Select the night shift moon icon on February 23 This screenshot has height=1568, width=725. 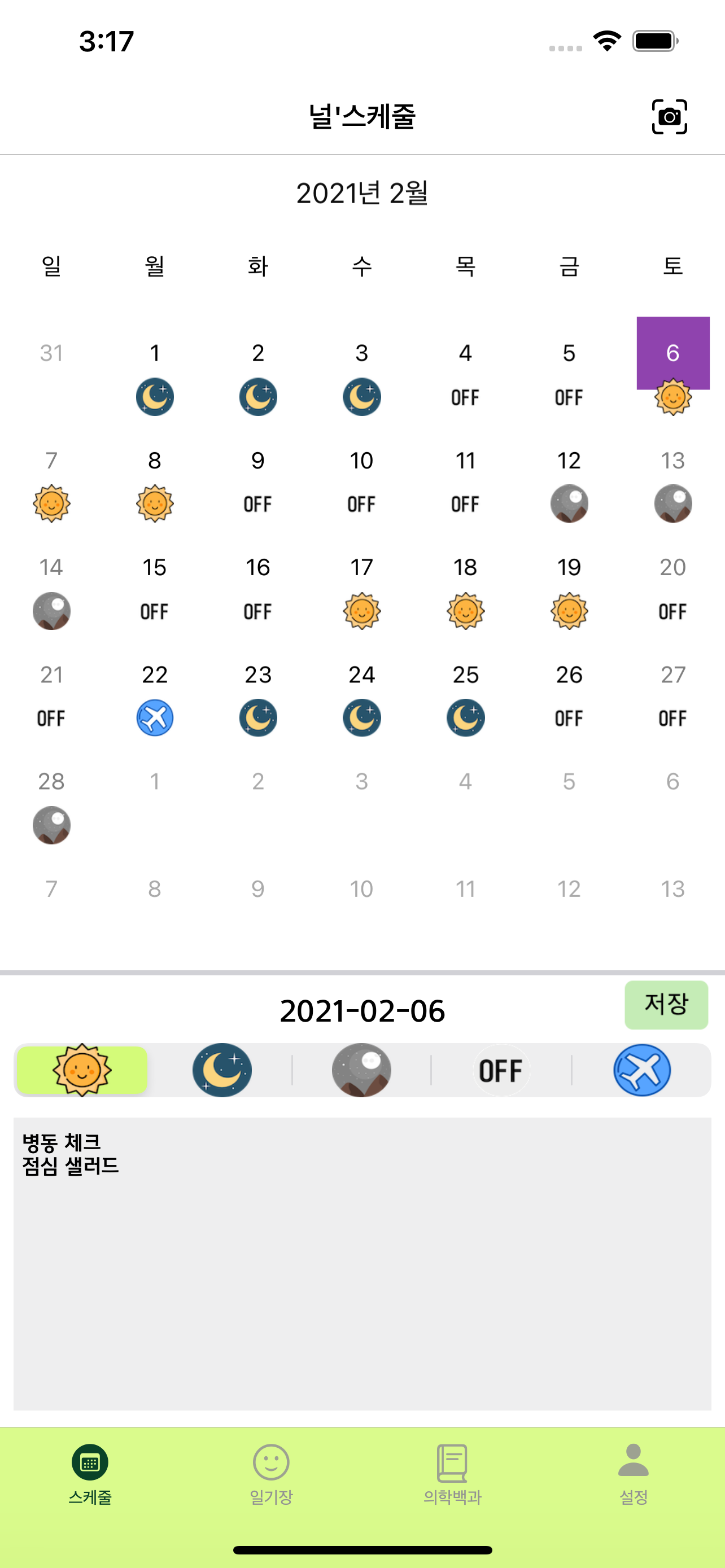pyautogui.click(x=257, y=717)
